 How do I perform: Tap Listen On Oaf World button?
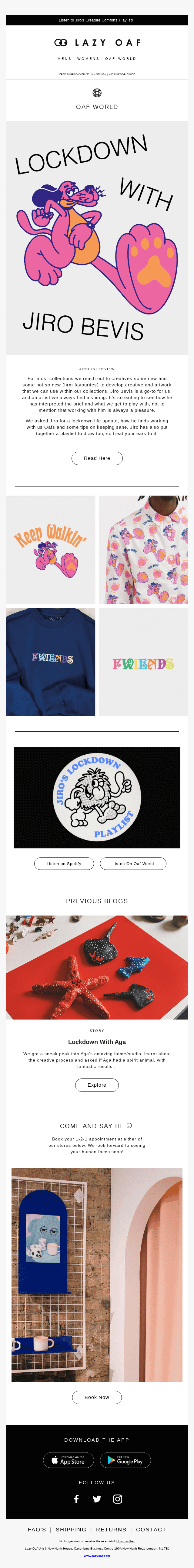pyautogui.click(x=133, y=863)
